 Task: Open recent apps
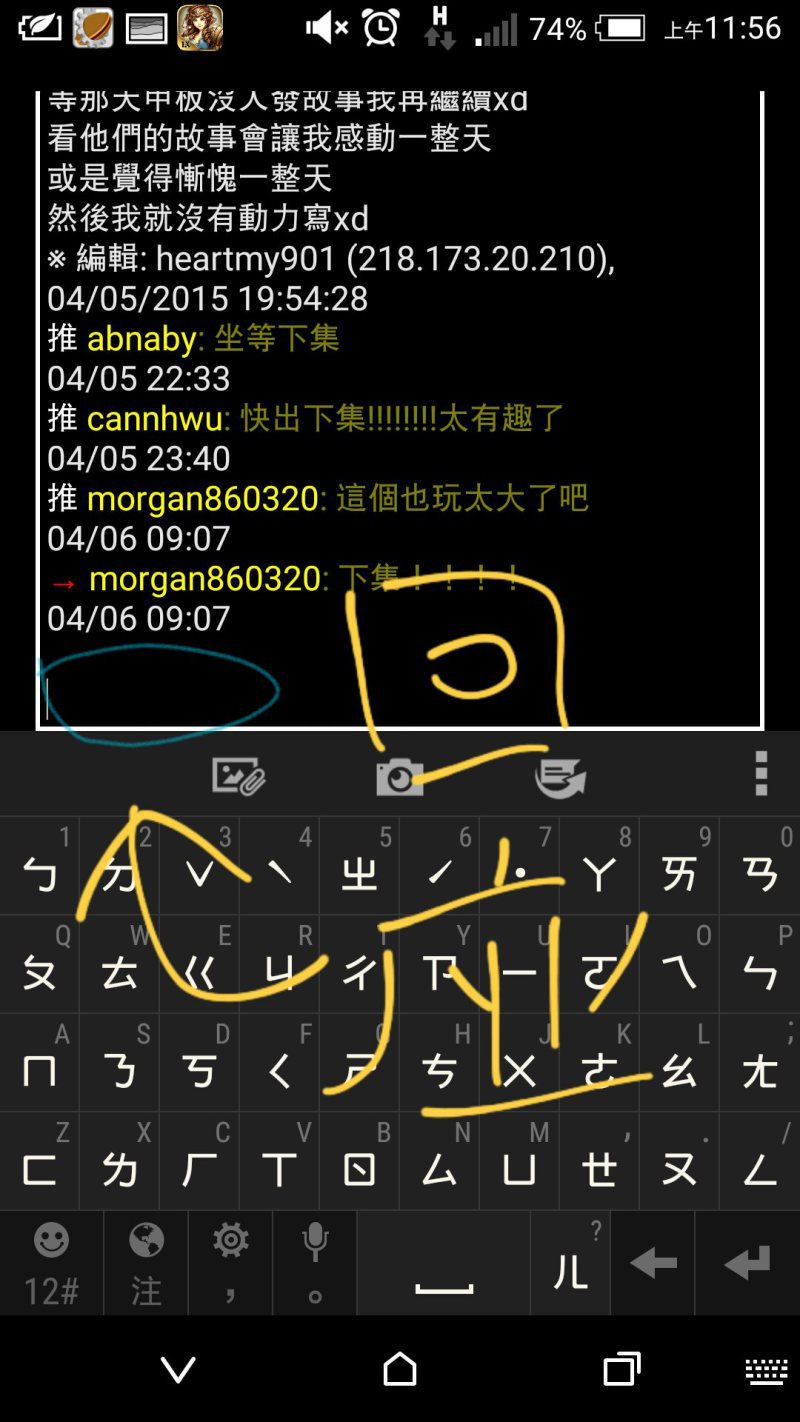(x=621, y=1369)
